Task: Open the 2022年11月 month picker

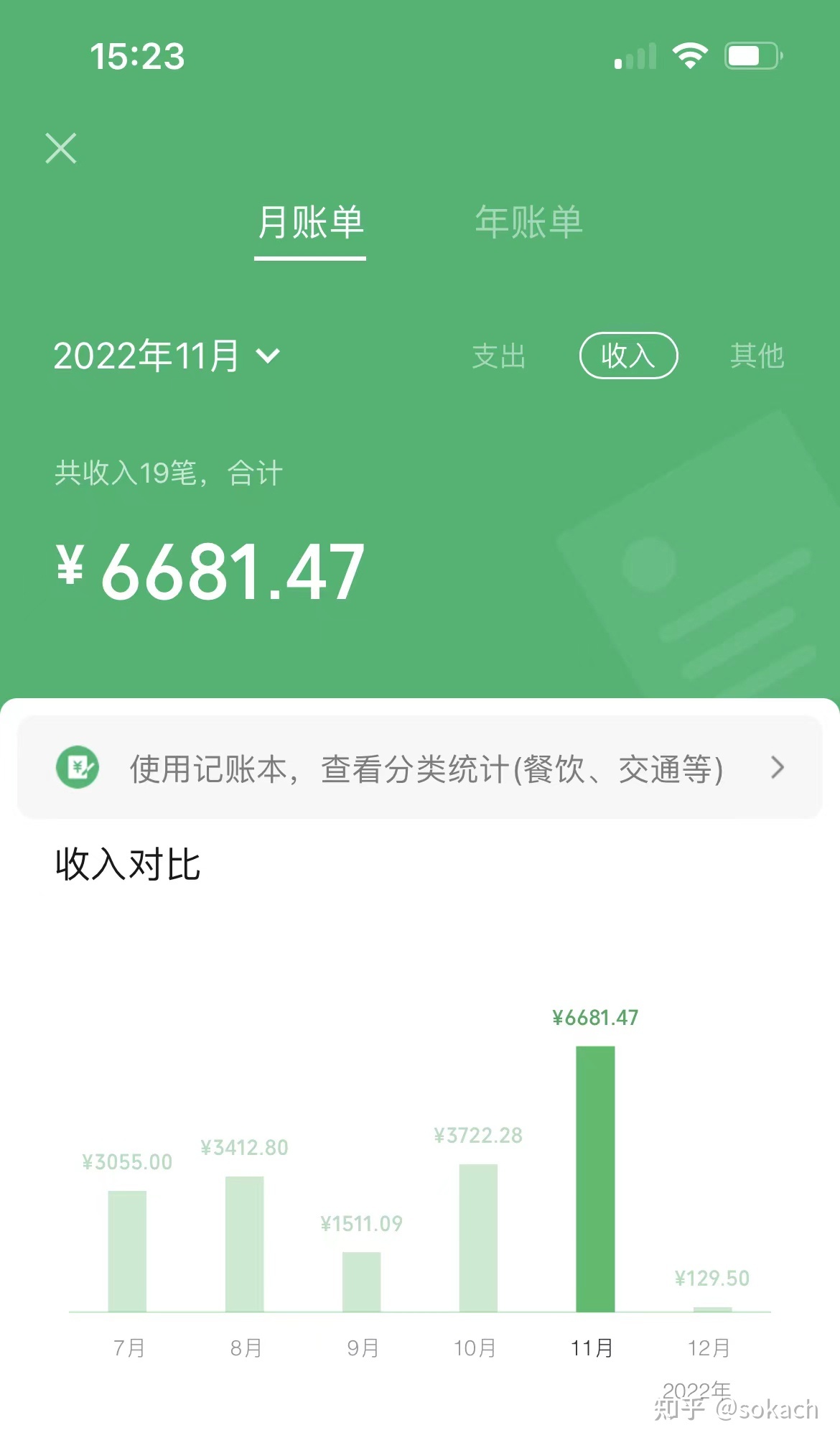Action: 167,356
